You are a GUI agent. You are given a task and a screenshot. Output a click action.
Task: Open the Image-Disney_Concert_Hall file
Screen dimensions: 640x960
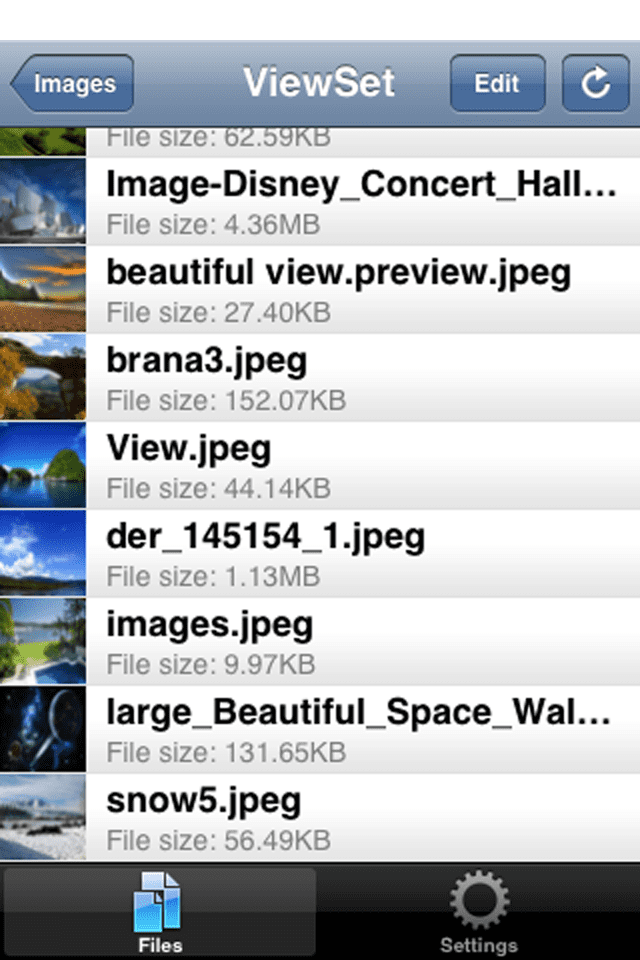320,201
